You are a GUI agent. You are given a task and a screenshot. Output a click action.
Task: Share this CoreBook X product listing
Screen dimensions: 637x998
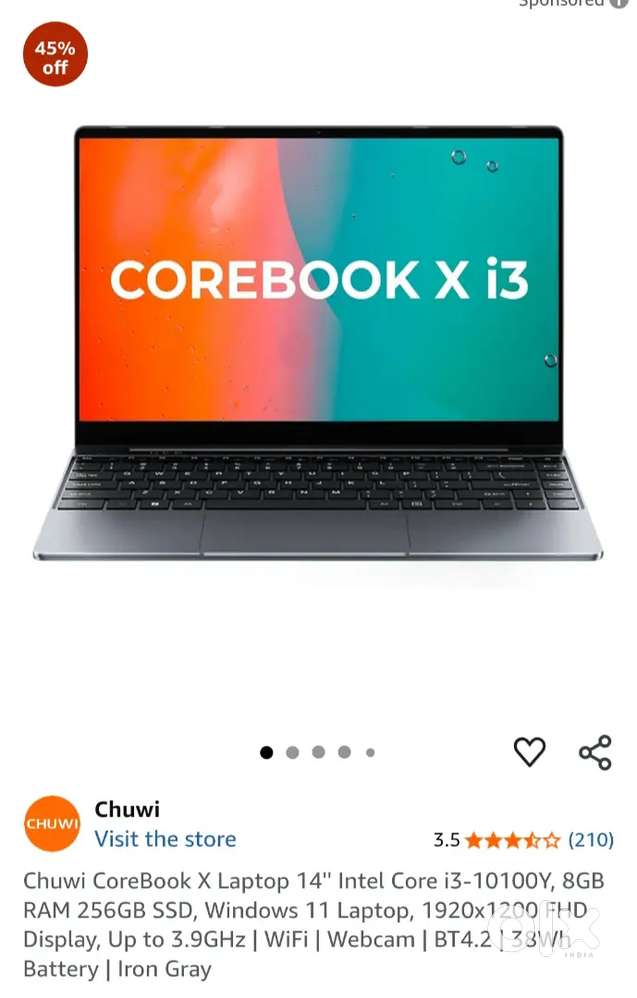point(595,752)
